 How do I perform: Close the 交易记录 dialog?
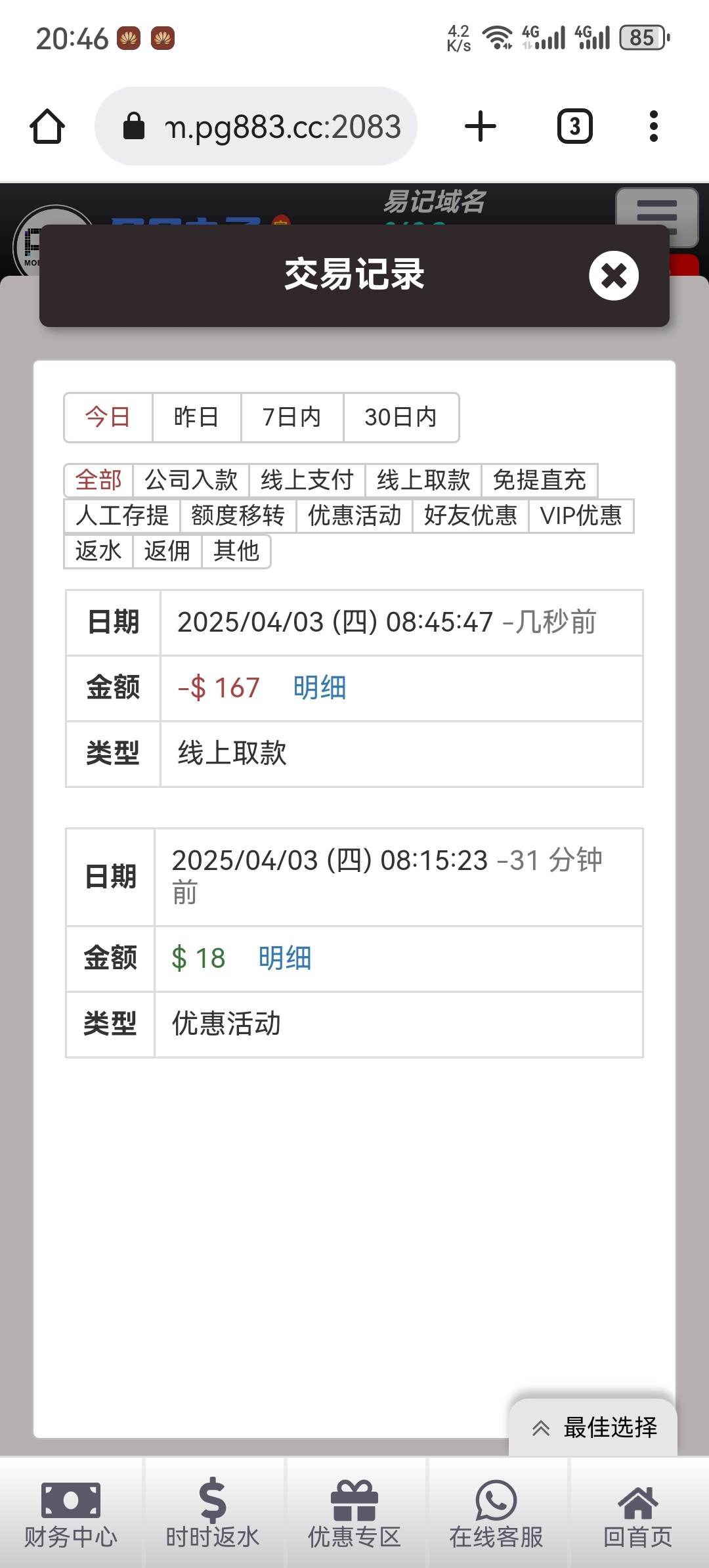click(614, 276)
